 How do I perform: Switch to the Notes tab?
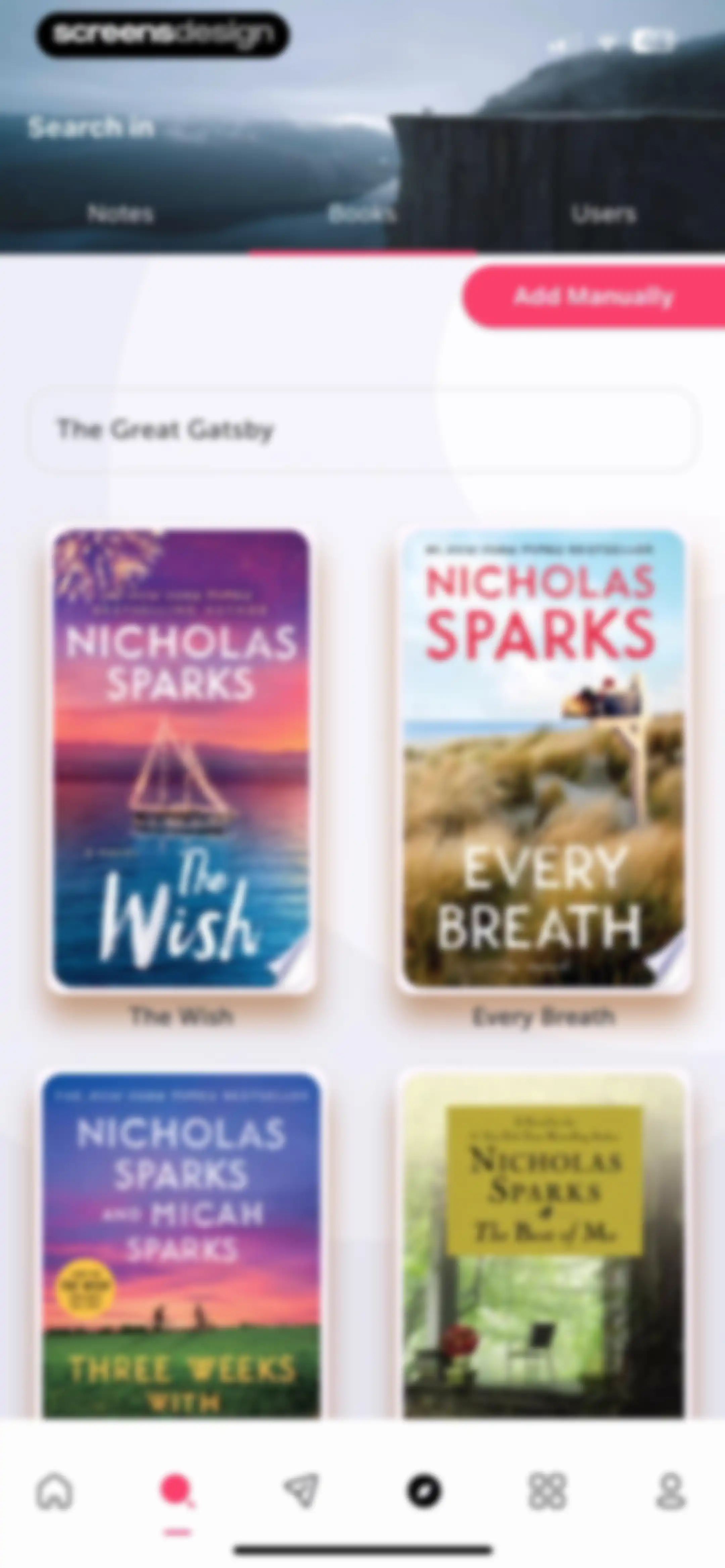click(x=120, y=214)
